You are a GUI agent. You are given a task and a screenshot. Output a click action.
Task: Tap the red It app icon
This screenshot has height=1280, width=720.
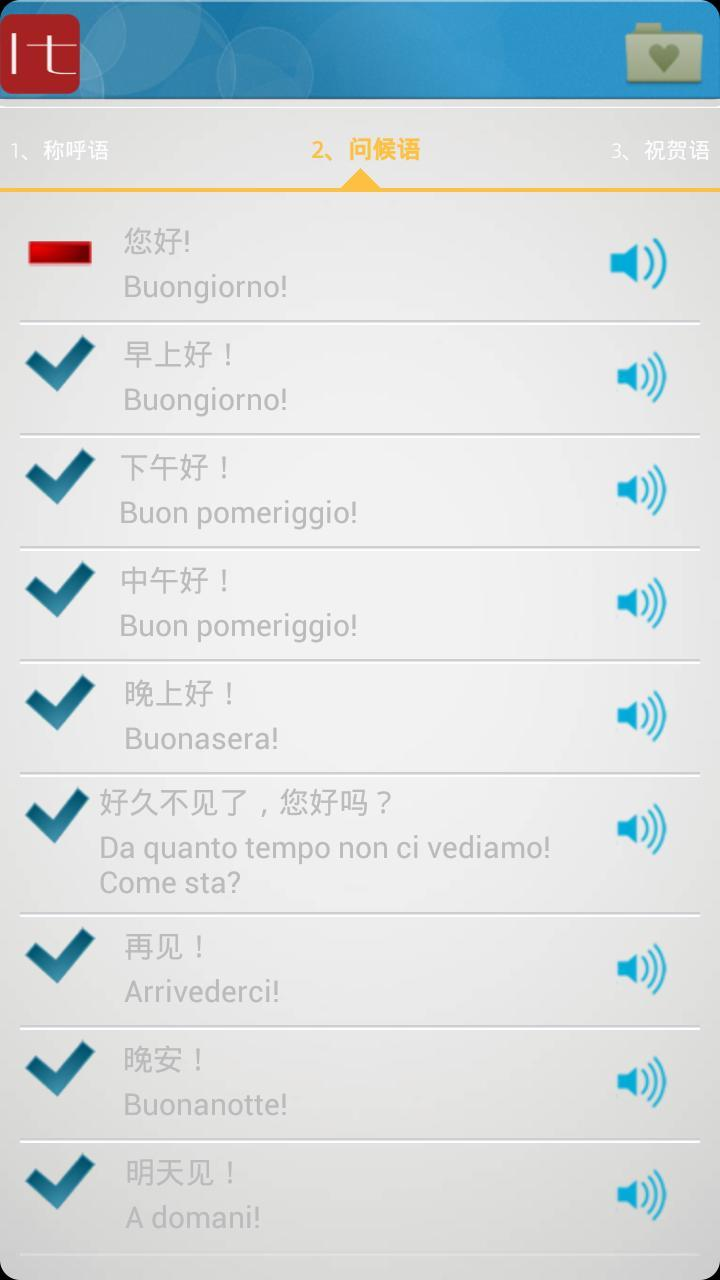coord(40,54)
